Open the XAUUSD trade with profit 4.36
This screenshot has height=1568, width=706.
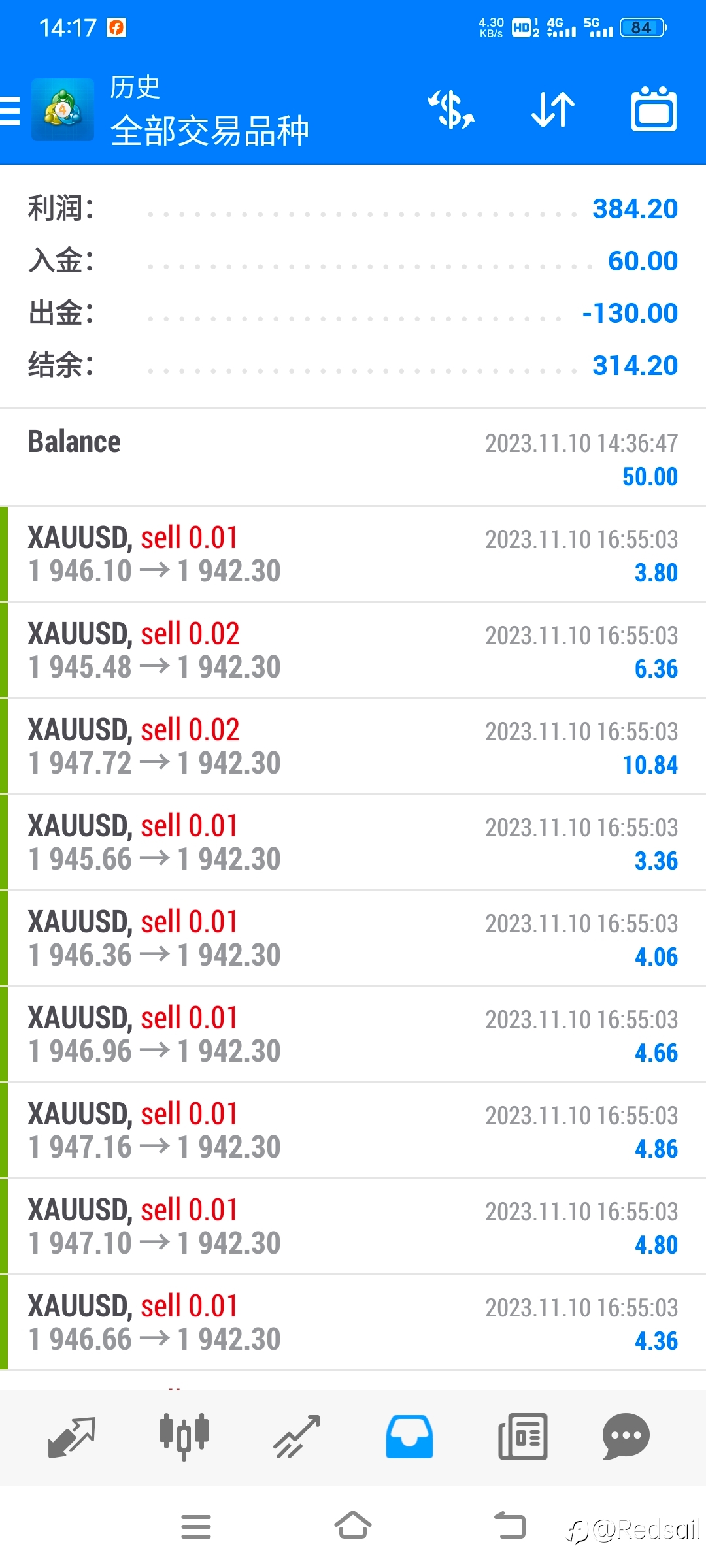[353, 1322]
